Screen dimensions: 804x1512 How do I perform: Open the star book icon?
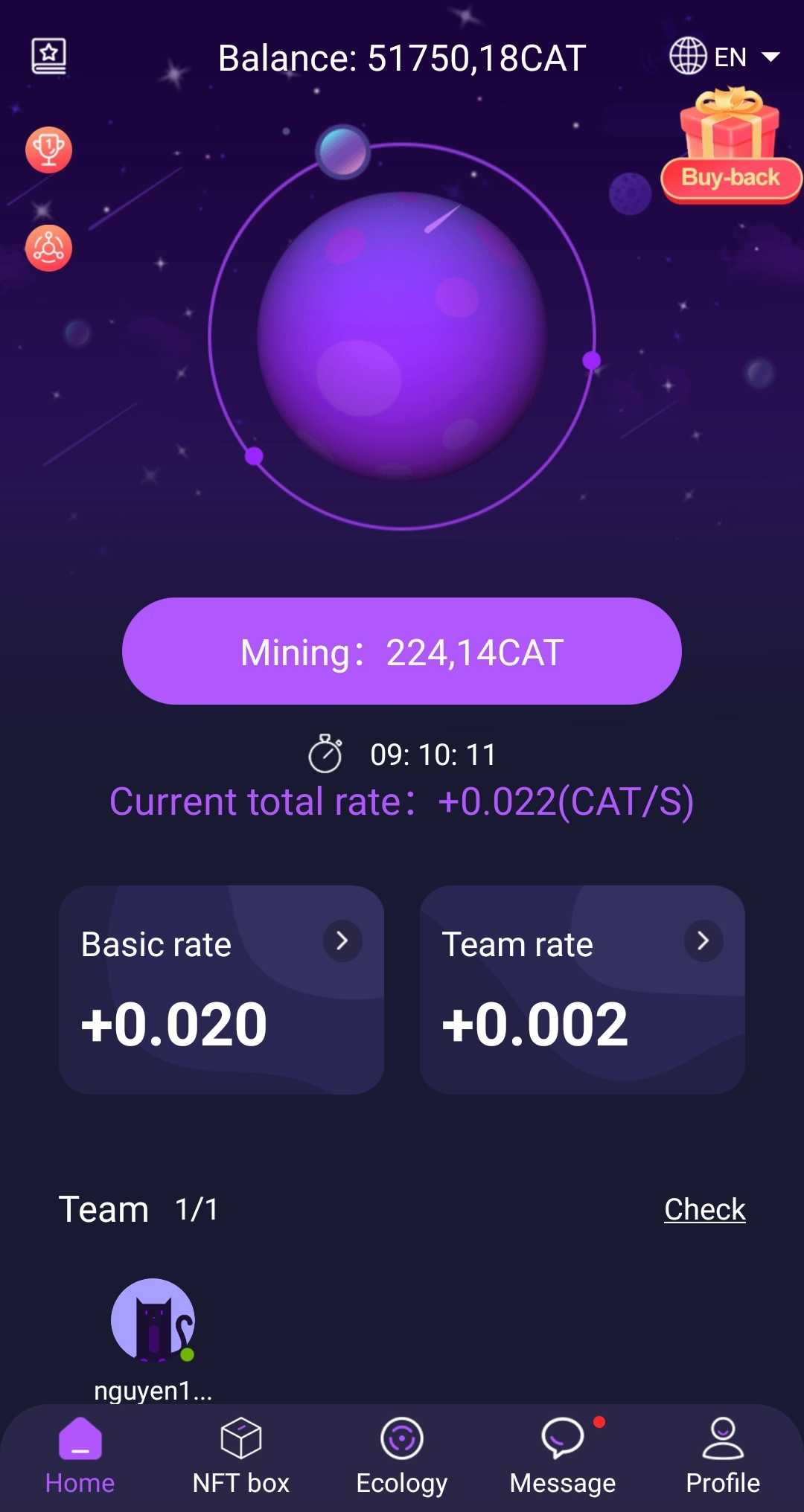click(x=49, y=57)
